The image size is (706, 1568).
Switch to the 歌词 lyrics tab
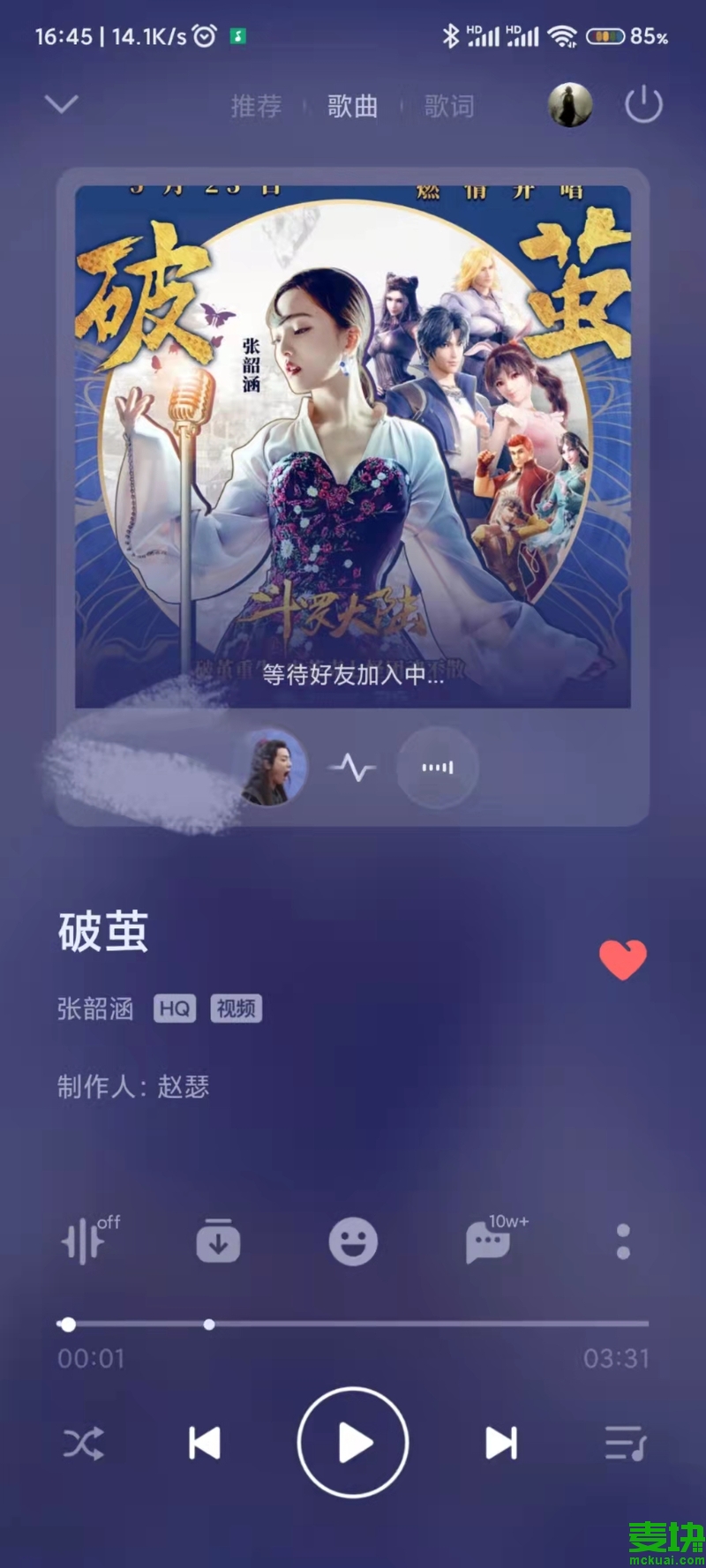tap(450, 106)
